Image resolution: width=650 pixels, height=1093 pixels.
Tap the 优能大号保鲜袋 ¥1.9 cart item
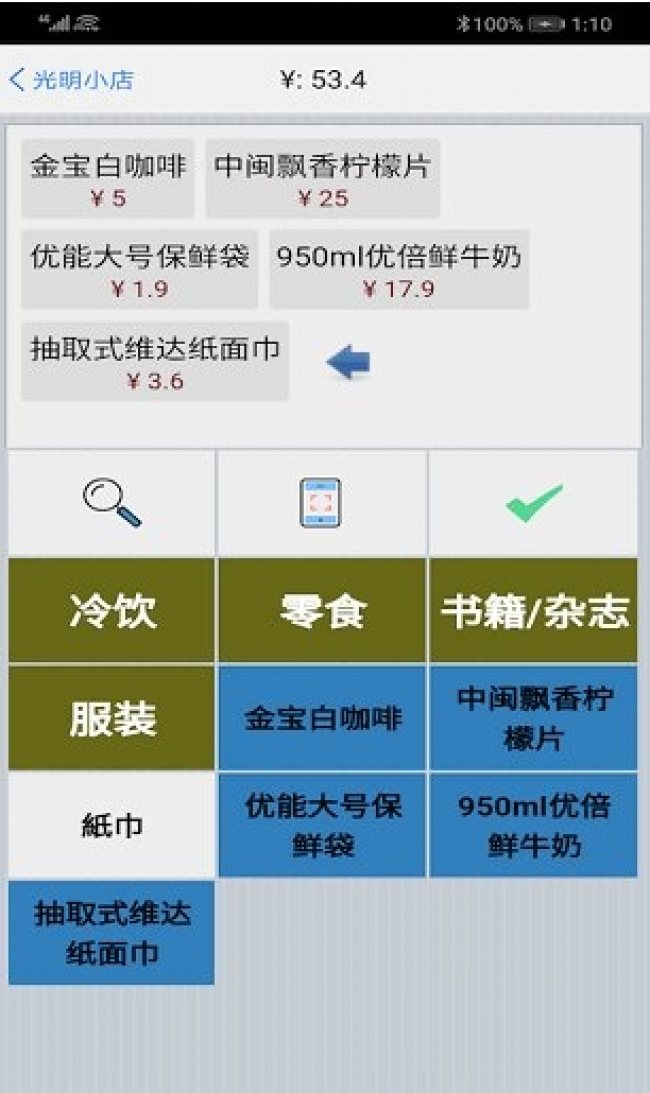pos(139,270)
